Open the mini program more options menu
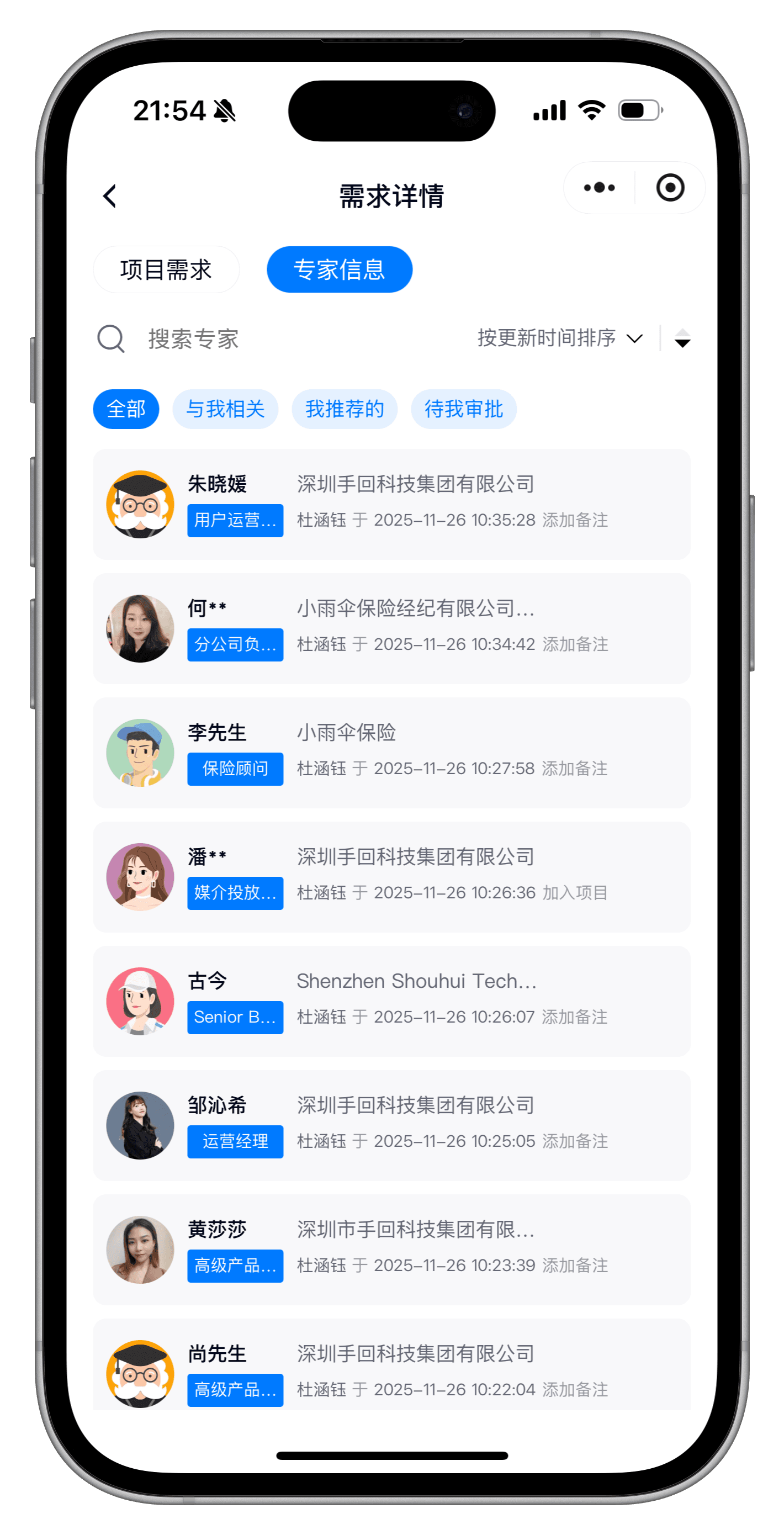The height and width of the screenshot is (1535, 784). coord(600,188)
